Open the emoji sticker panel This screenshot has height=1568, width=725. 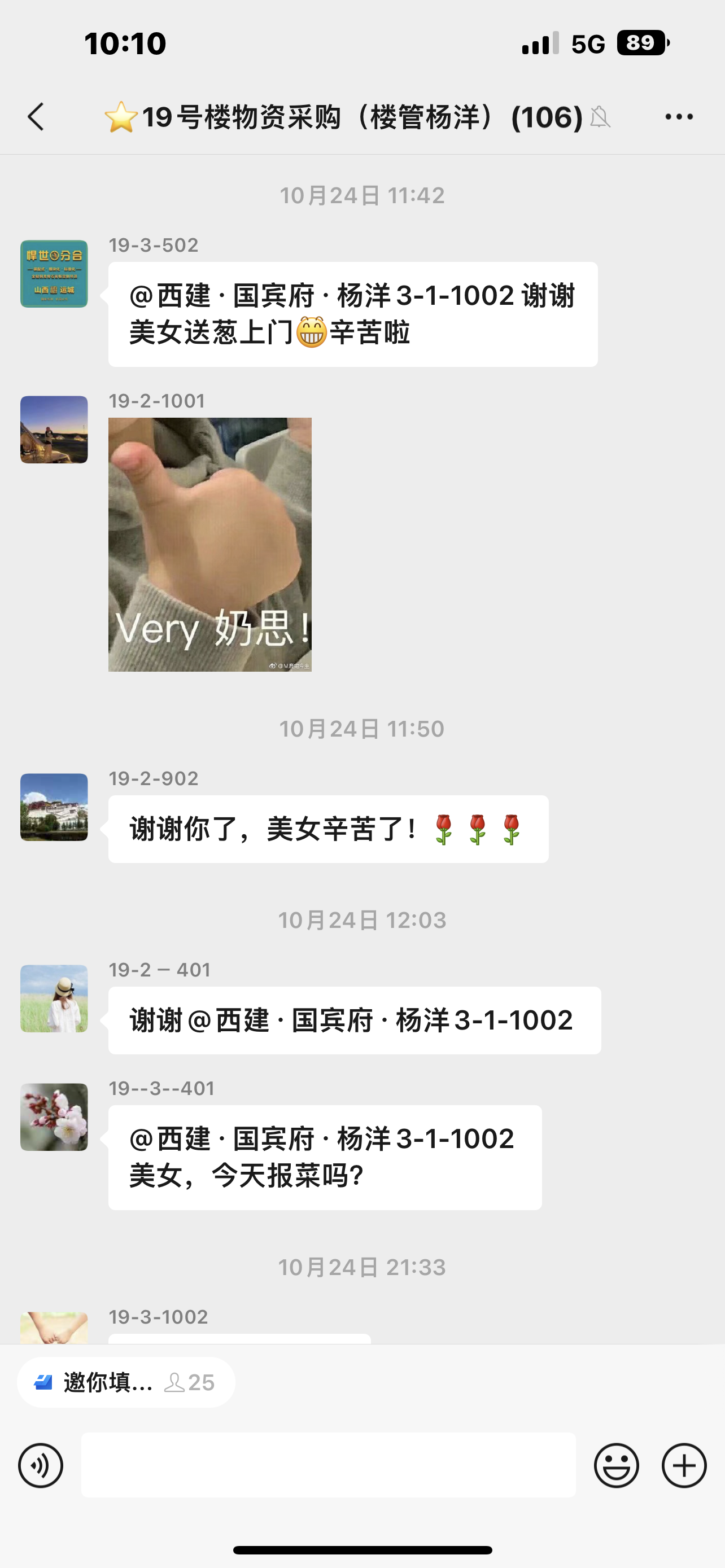(616, 1465)
